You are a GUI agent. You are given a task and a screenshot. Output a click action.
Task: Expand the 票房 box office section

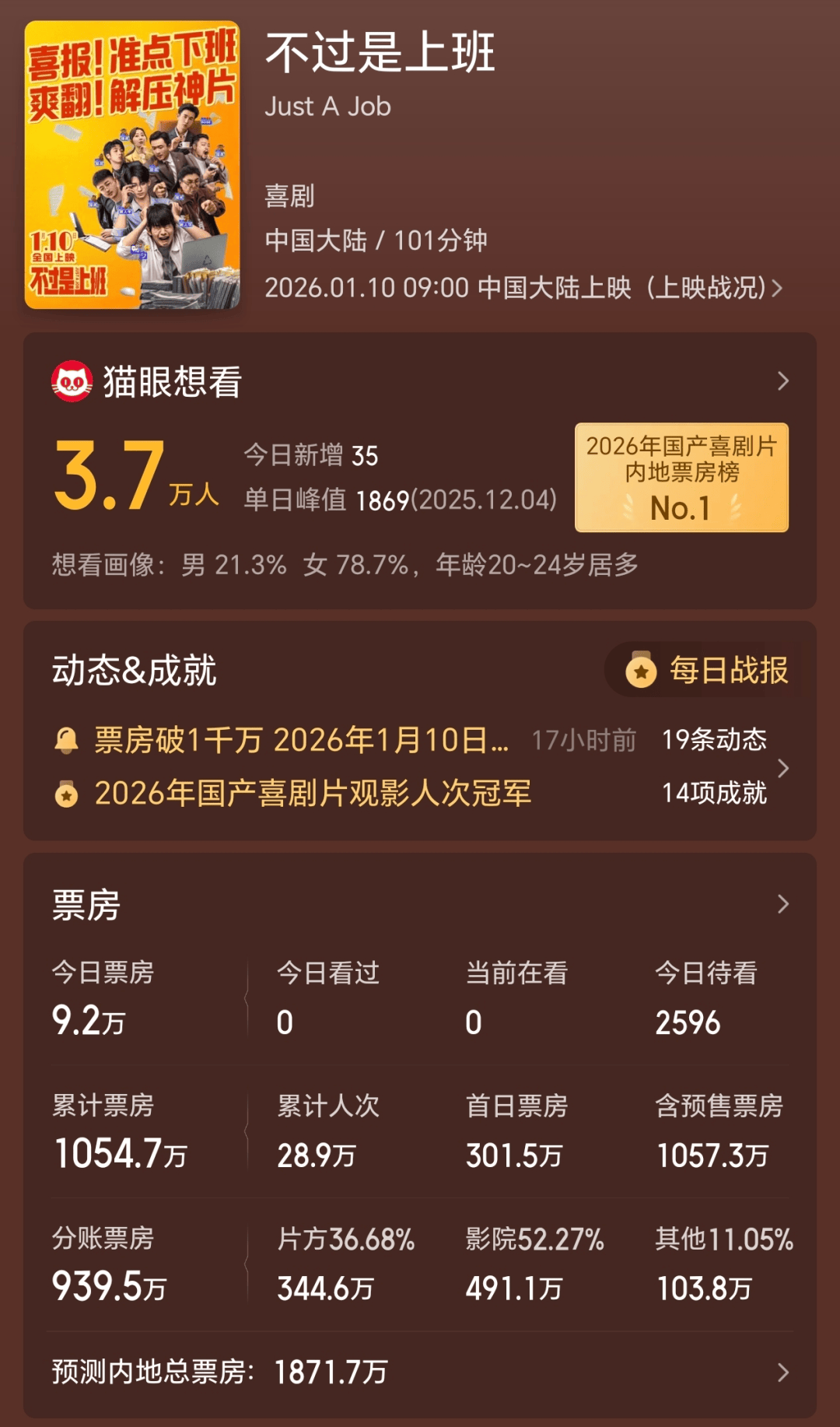click(x=782, y=904)
